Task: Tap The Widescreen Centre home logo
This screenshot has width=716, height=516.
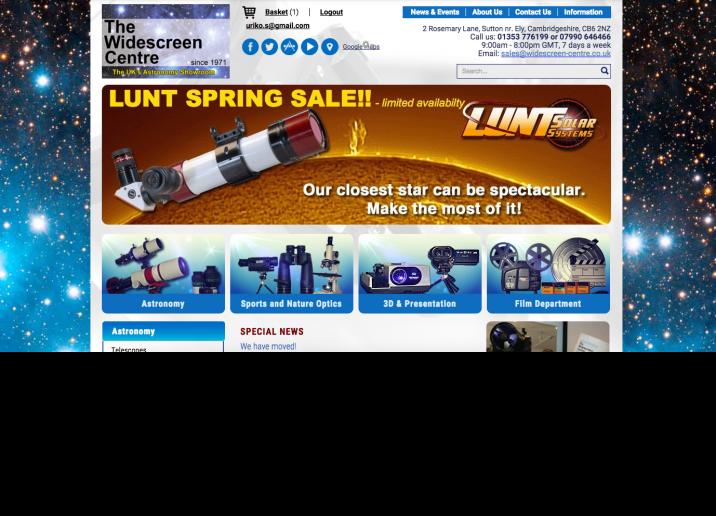Action: [166, 41]
